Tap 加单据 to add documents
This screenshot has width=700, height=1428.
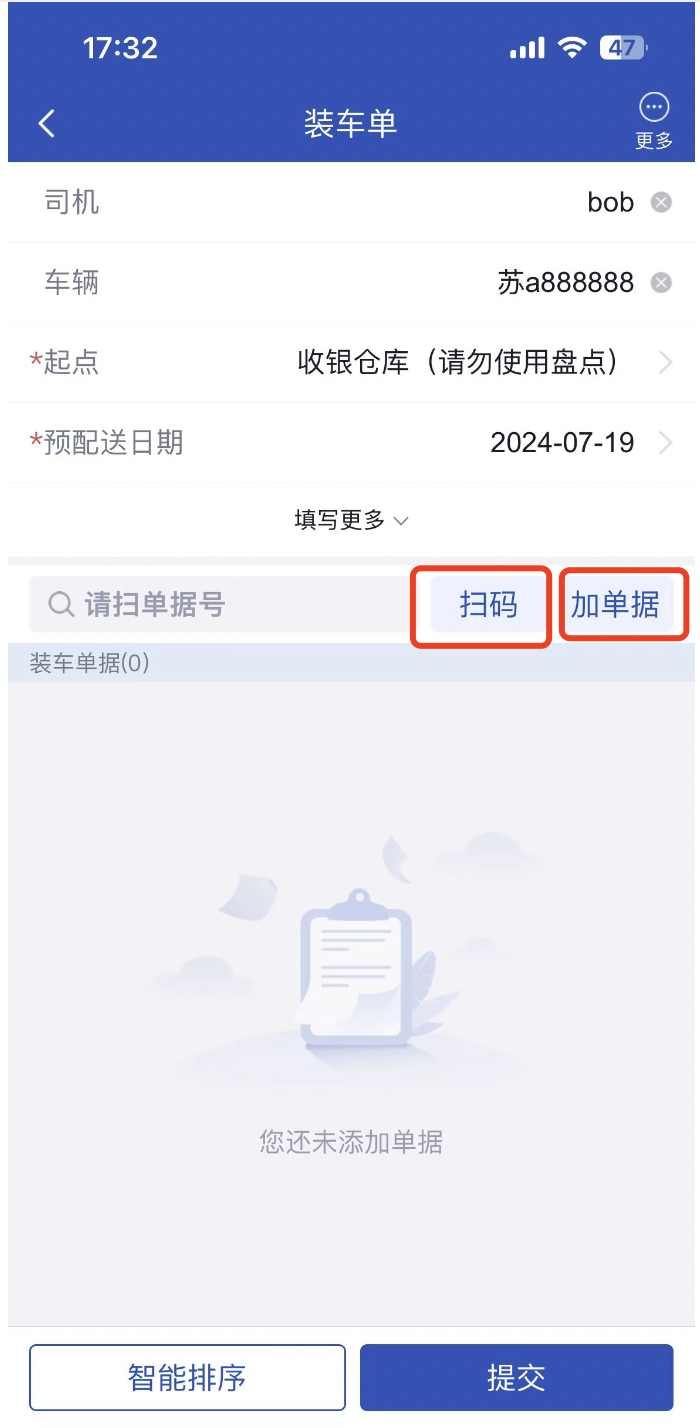[x=615, y=604]
